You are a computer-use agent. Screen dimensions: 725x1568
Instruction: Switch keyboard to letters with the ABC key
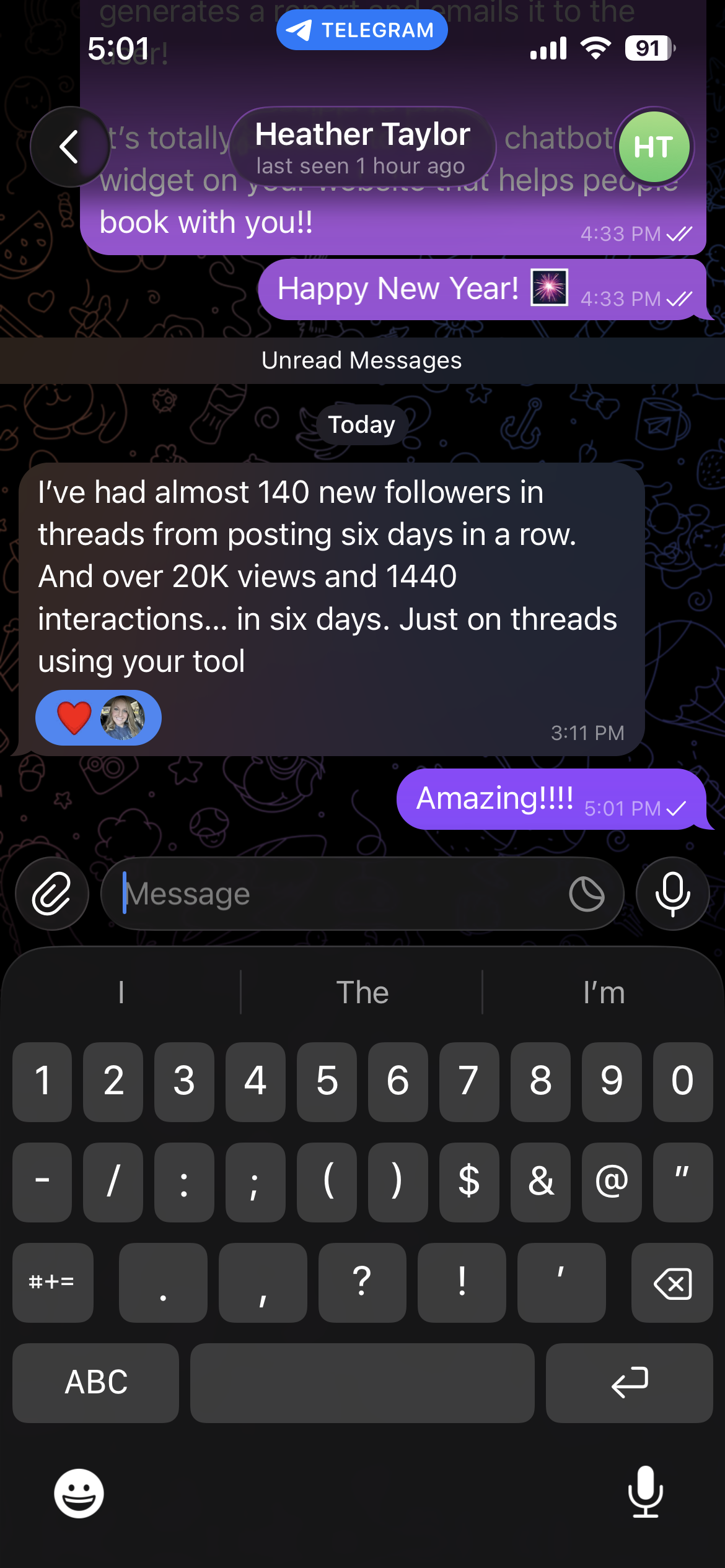[95, 1383]
